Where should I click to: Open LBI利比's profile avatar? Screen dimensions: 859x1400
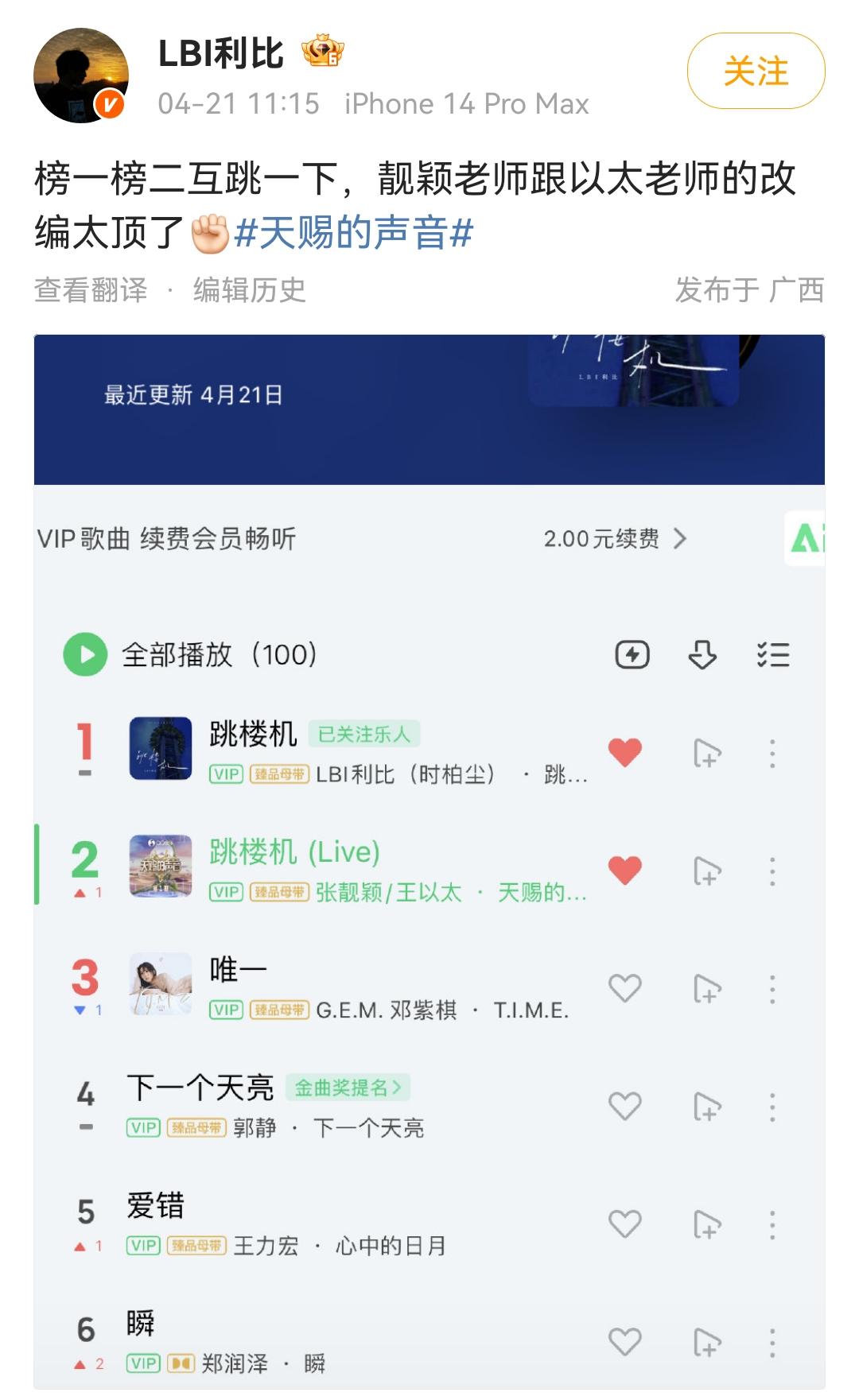point(80,76)
